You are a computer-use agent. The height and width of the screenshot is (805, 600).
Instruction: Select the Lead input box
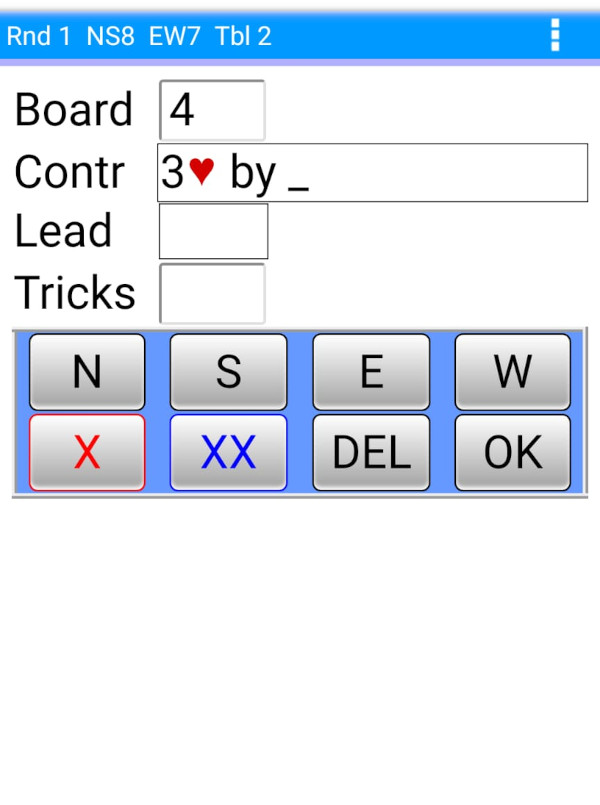[x=213, y=231]
